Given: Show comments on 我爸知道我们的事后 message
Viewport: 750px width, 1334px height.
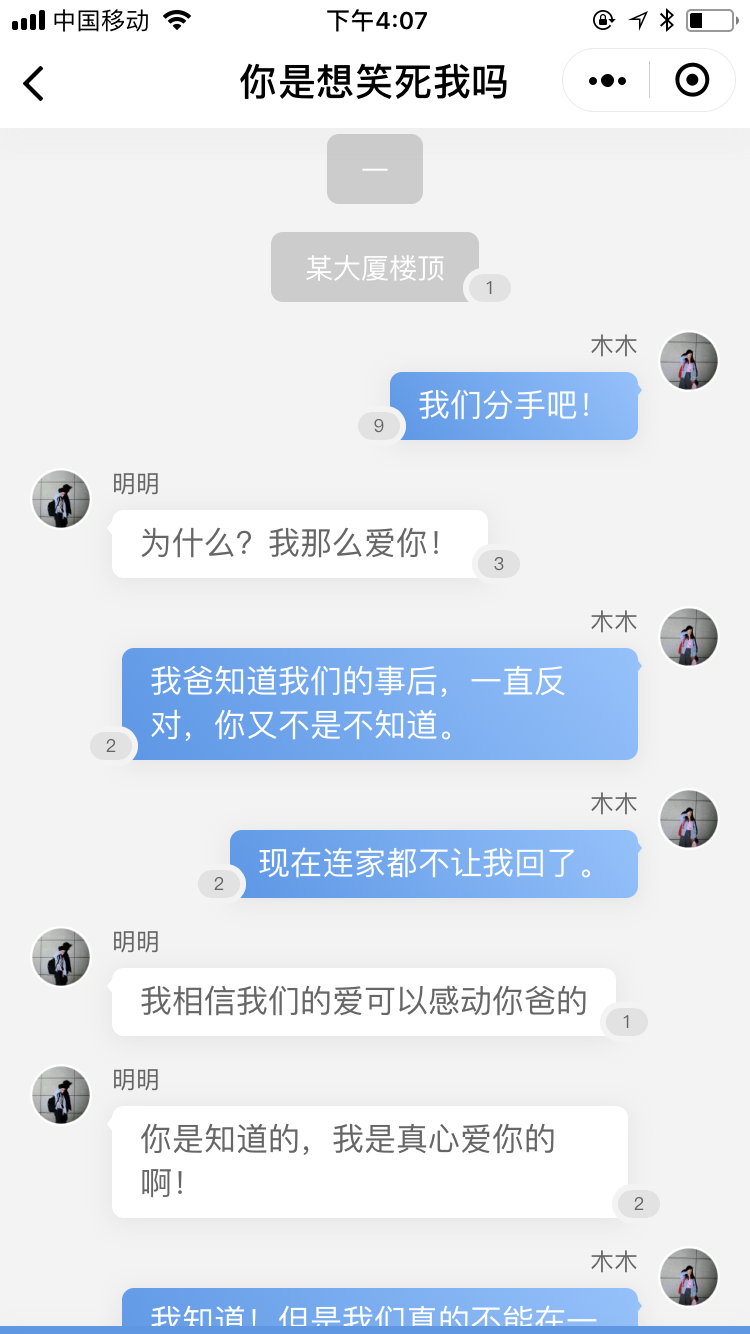Looking at the screenshot, I should [111, 746].
